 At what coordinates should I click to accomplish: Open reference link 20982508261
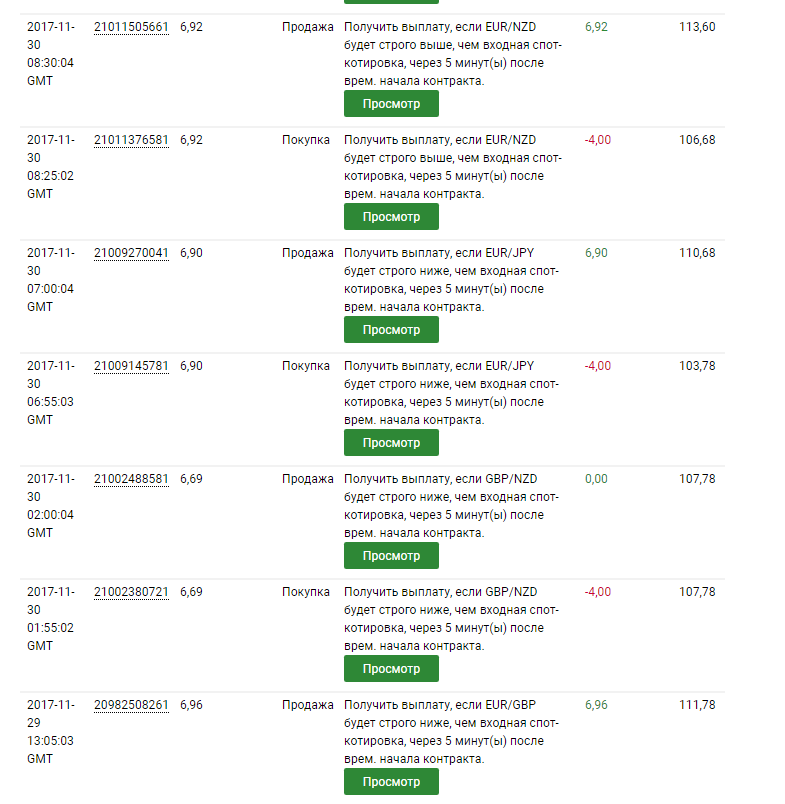131,705
